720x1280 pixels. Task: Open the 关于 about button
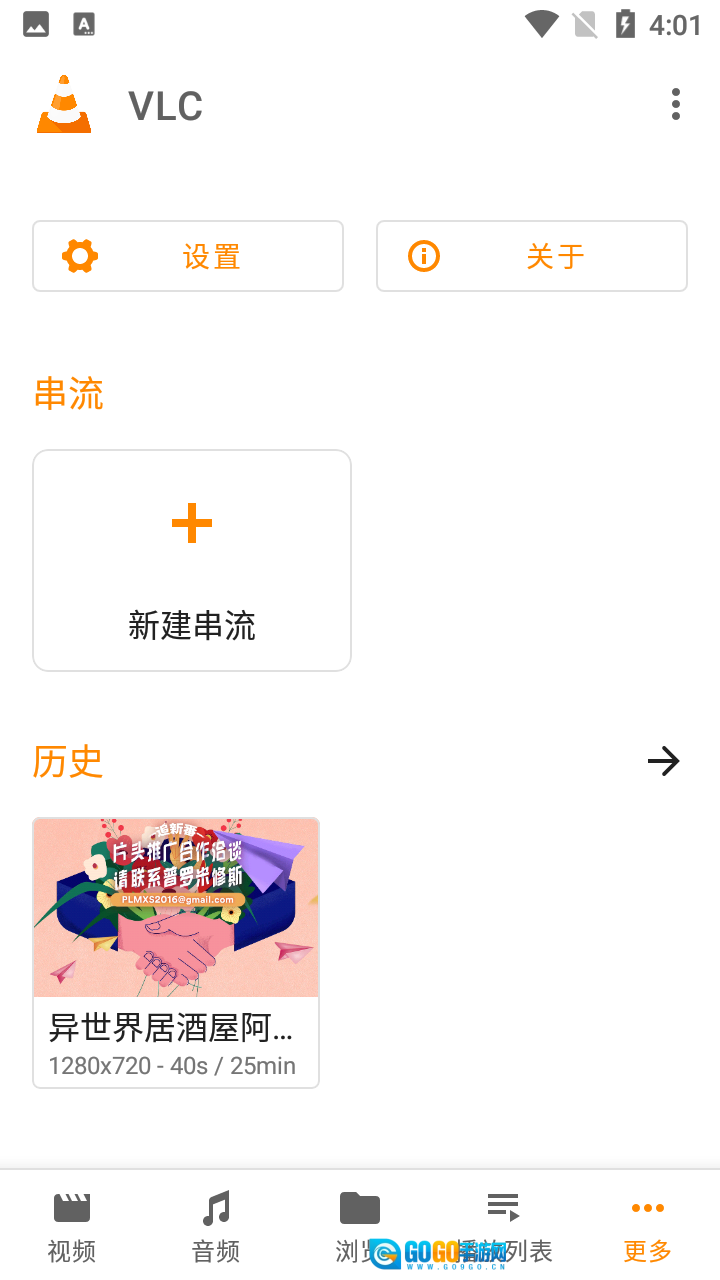(531, 256)
